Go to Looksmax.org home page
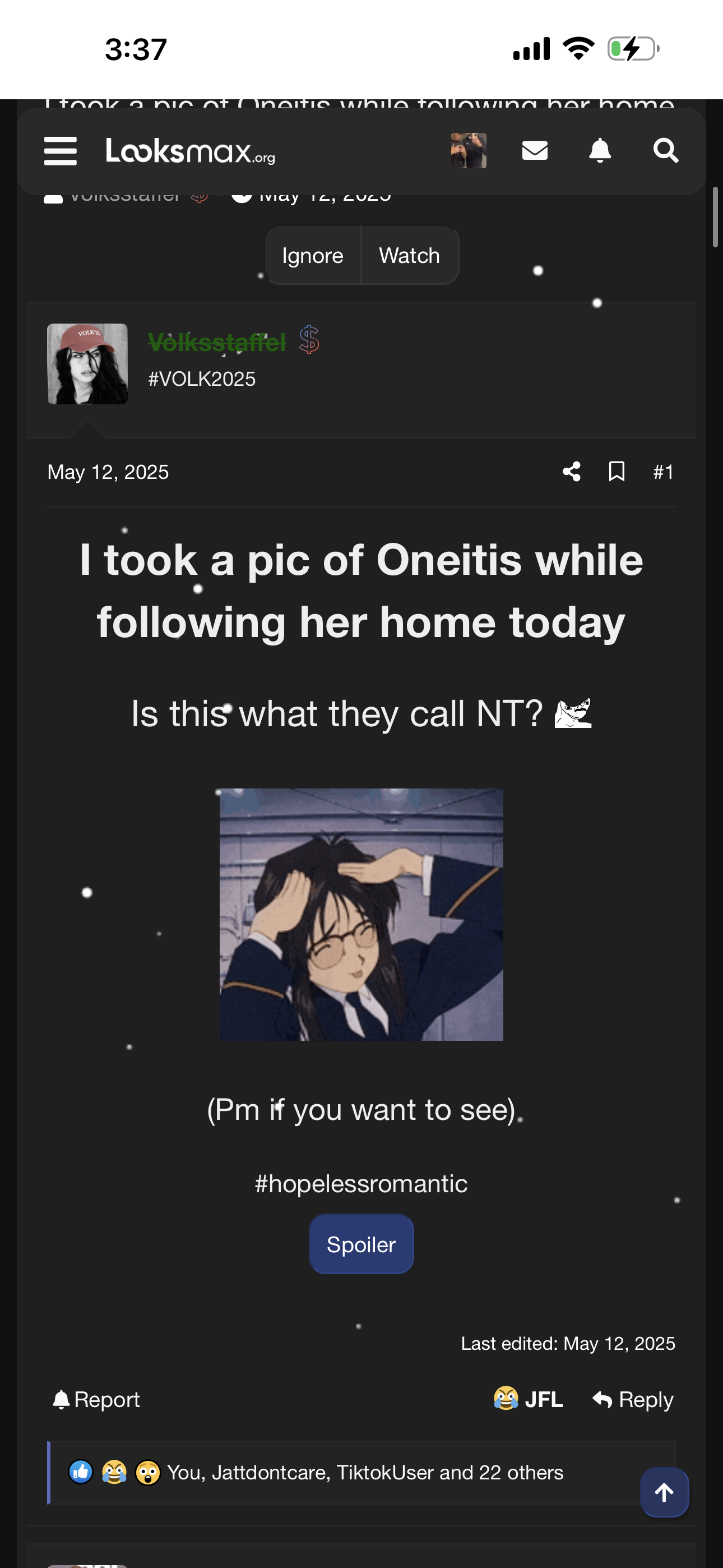723x1568 pixels. (x=191, y=151)
